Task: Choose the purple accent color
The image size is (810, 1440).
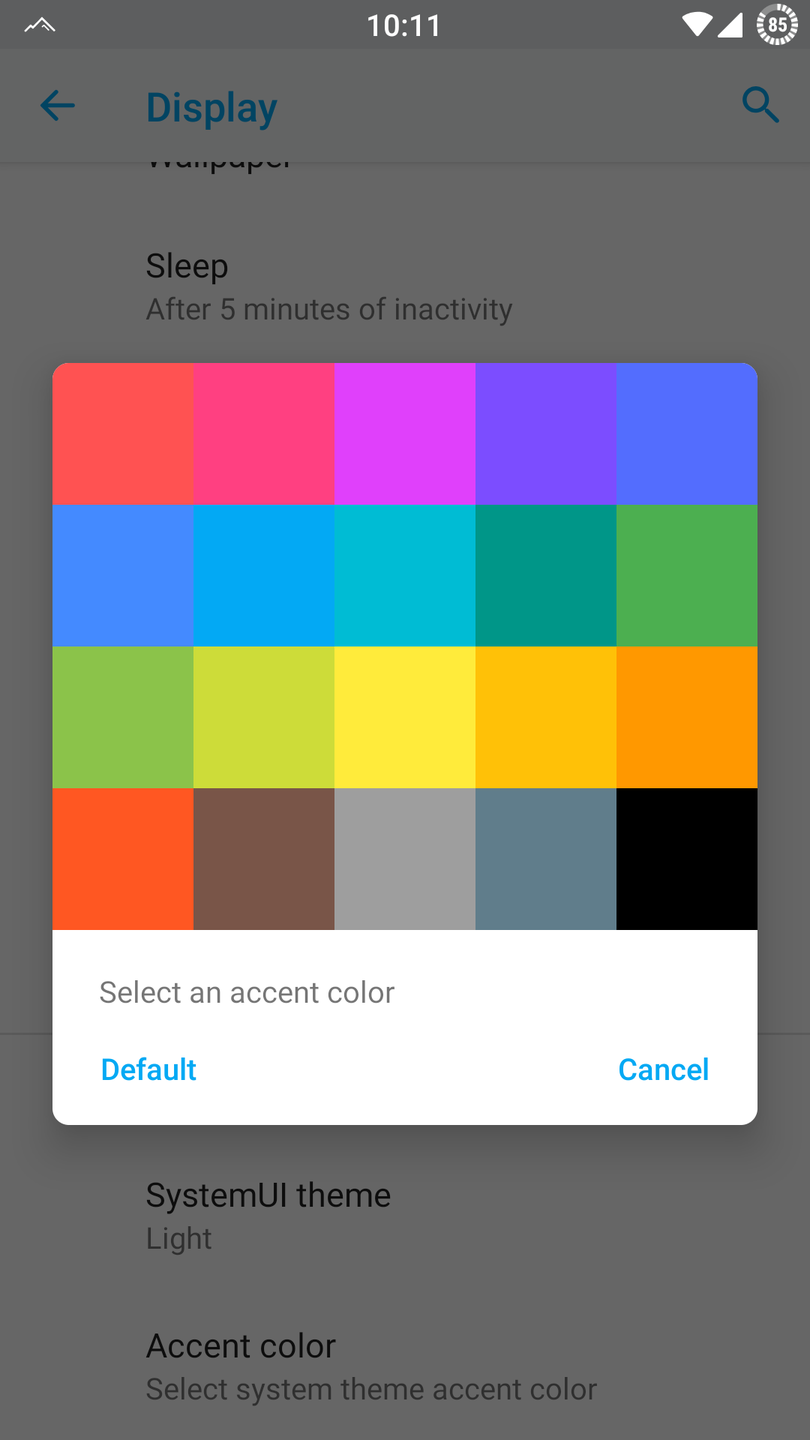Action: (x=404, y=434)
